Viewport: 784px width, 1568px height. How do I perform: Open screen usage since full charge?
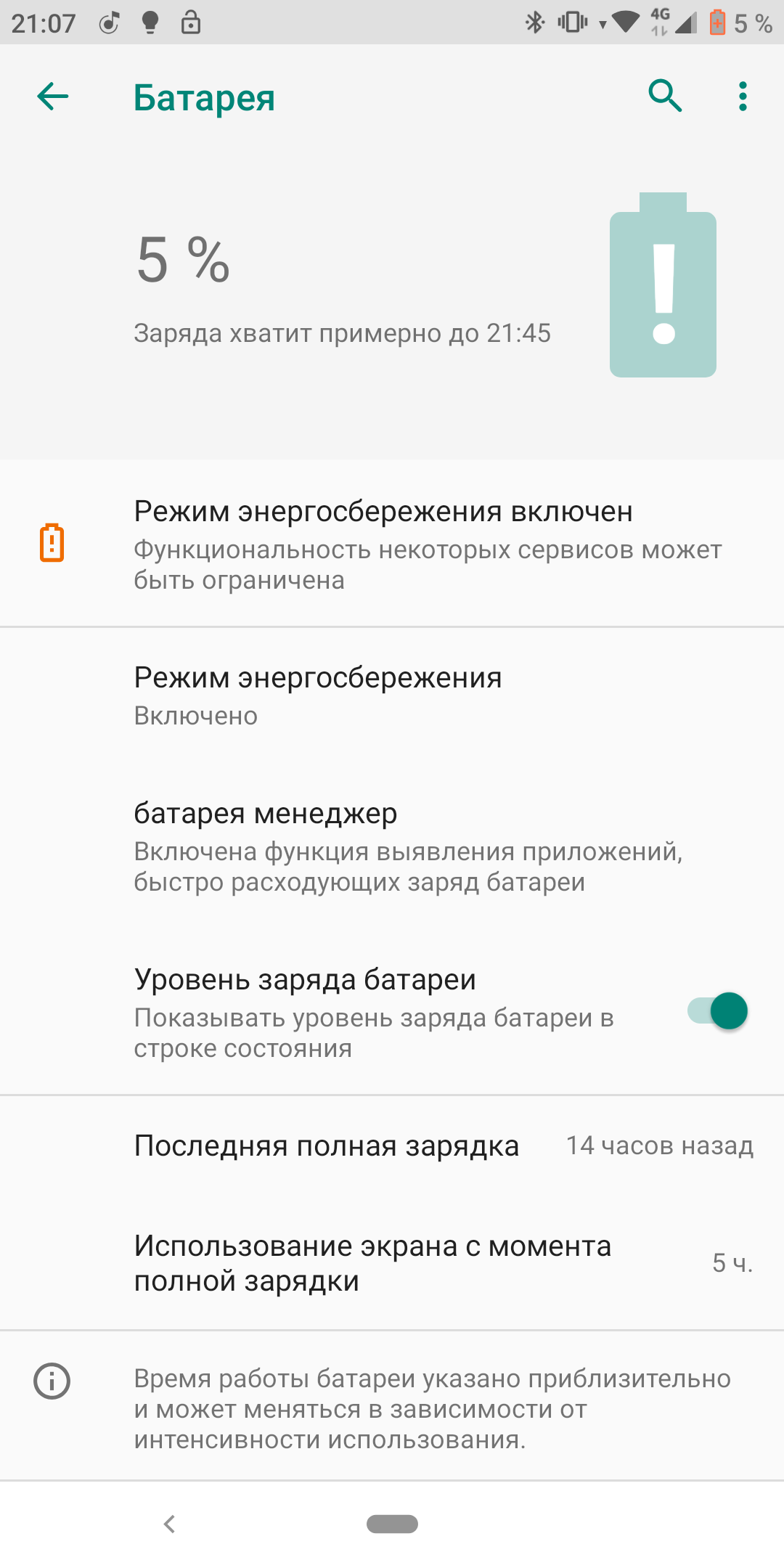(x=392, y=1264)
